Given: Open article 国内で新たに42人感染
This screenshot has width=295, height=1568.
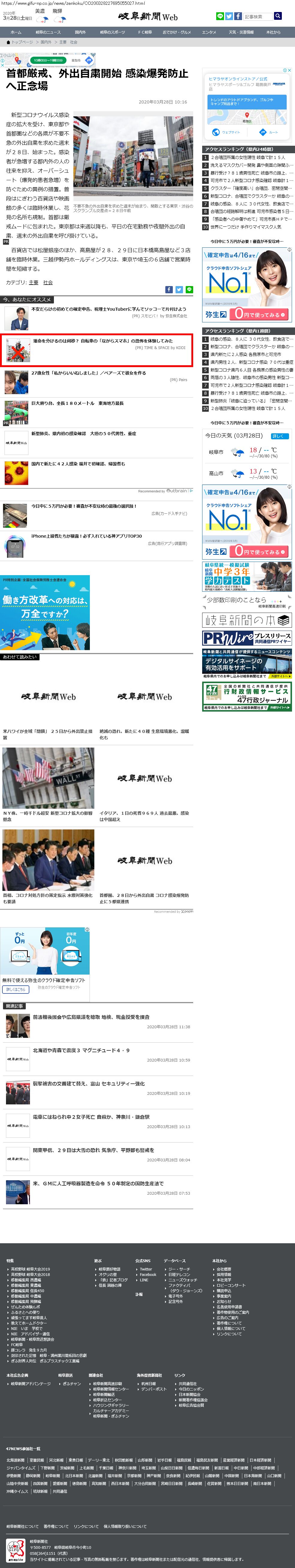Looking at the screenshot, I should 78,464.
